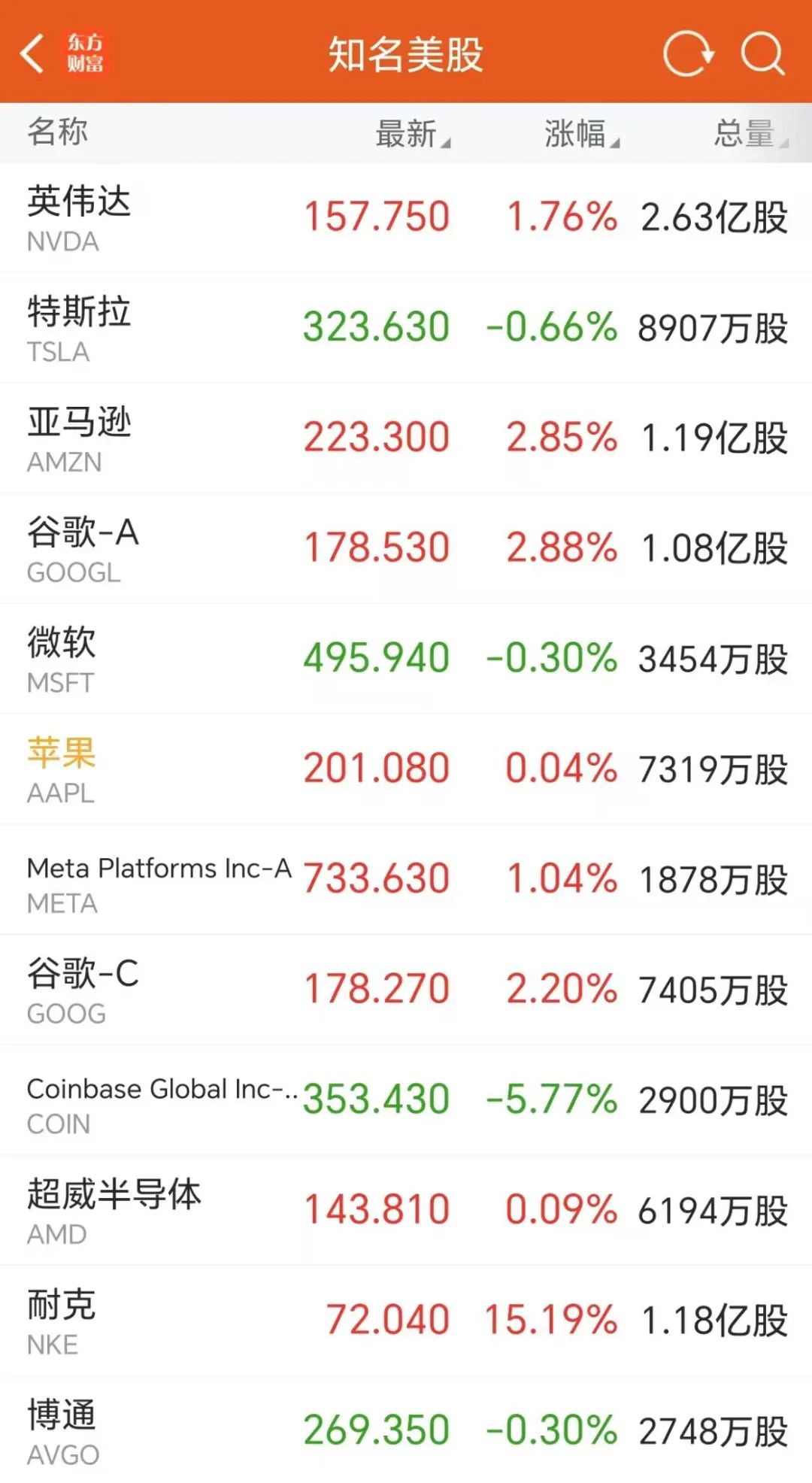Tap the refresh icon to reload quotes
This screenshot has height=1483, width=812.
689,54
